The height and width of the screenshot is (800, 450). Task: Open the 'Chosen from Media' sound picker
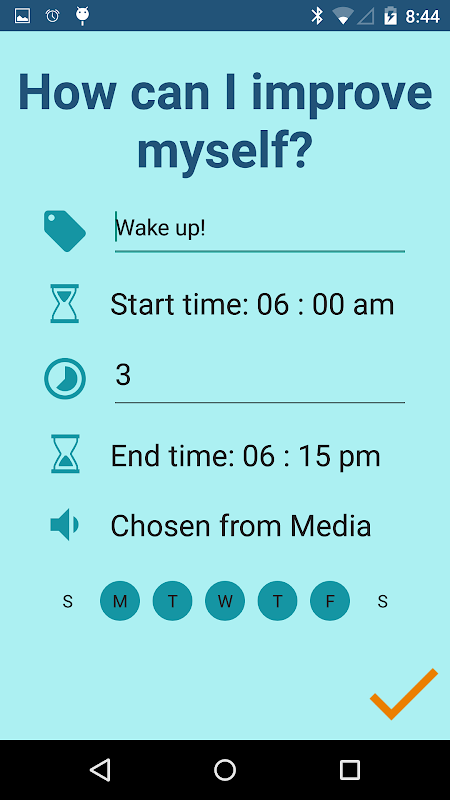point(241,526)
